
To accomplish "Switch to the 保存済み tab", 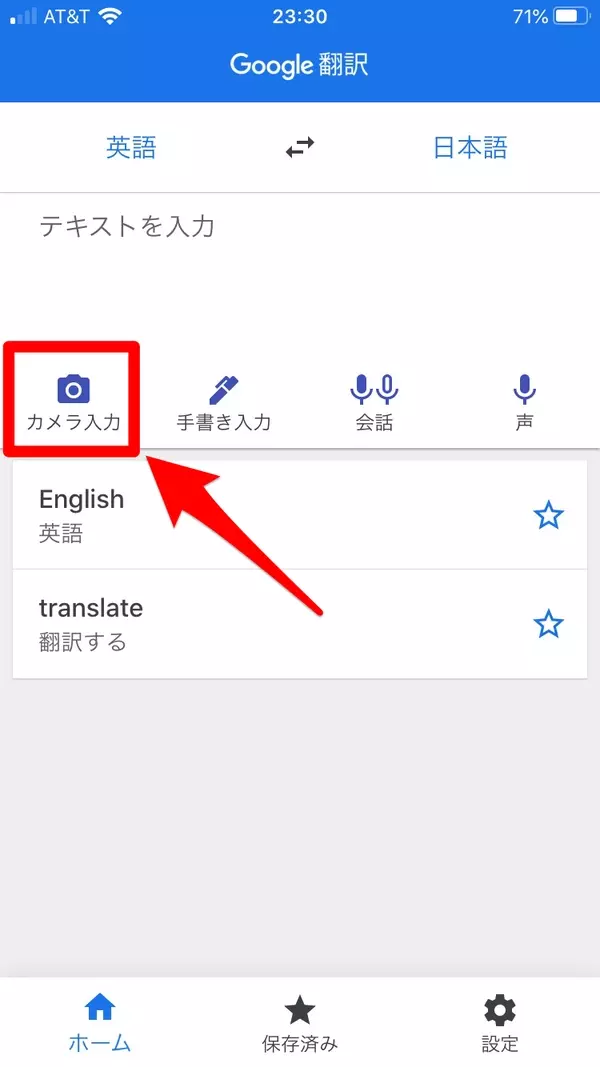I will [x=300, y=1024].
